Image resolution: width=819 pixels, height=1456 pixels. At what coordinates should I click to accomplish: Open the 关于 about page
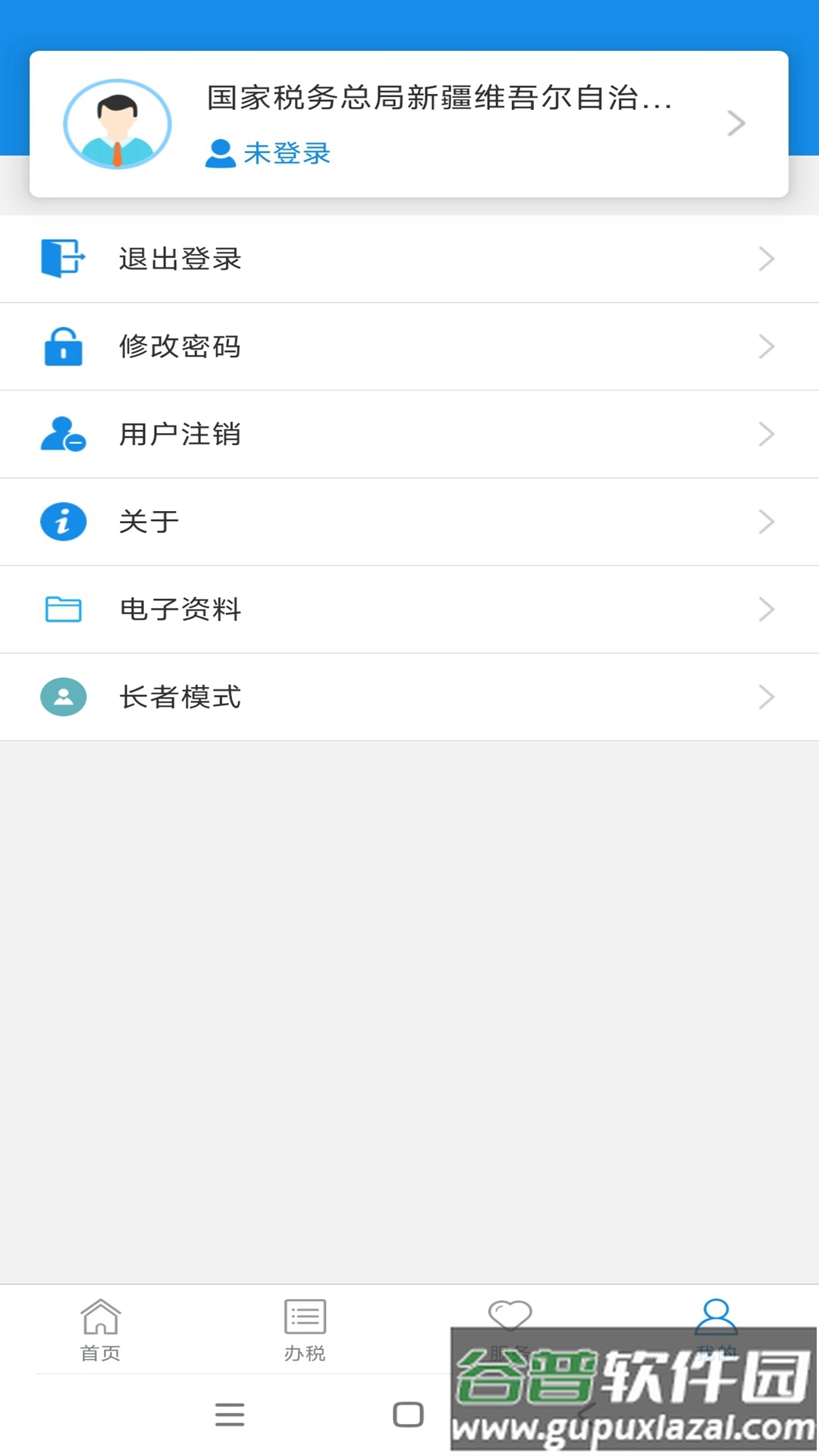pyautogui.click(x=409, y=522)
